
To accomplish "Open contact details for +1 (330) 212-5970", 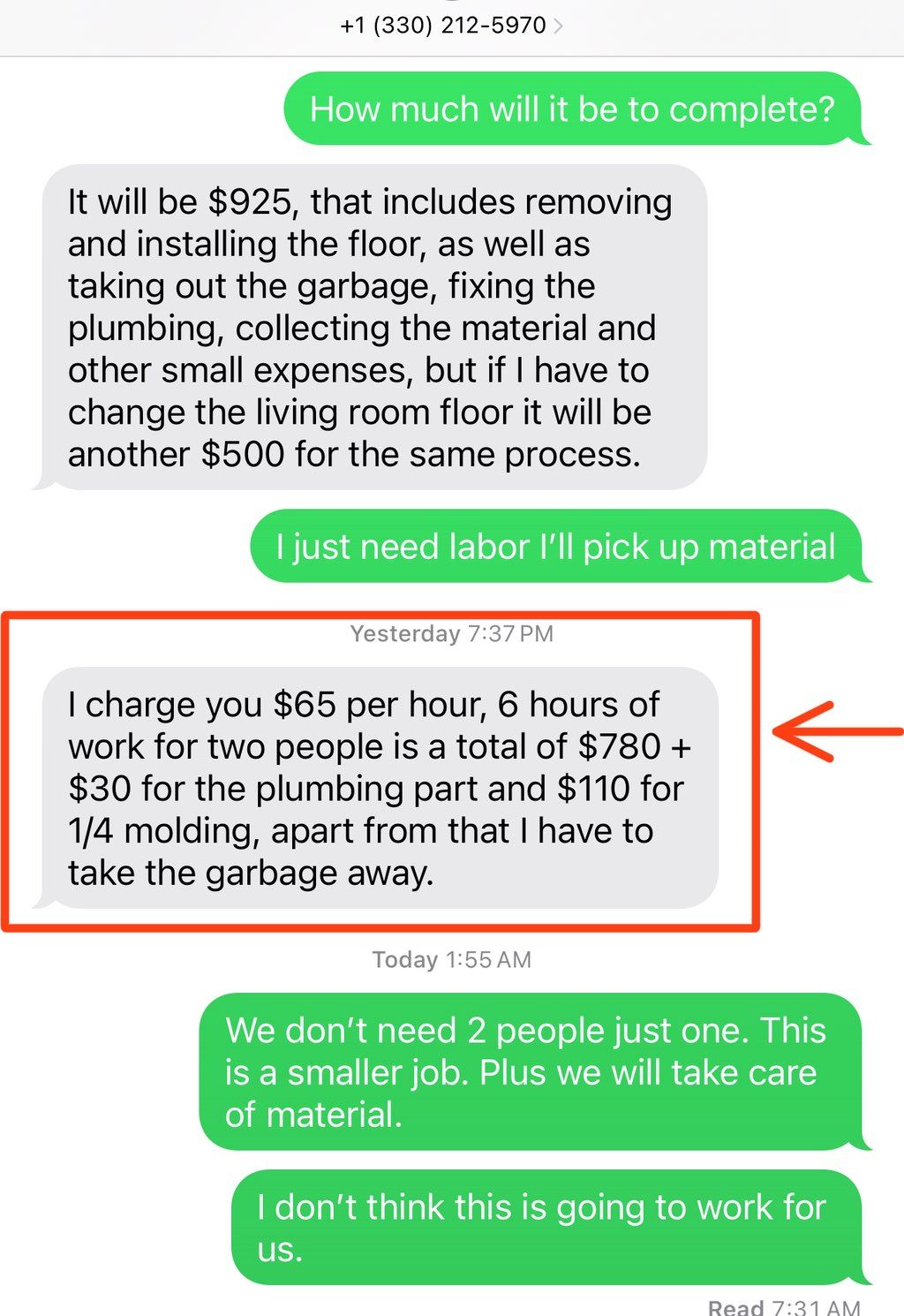I will click(x=451, y=25).
